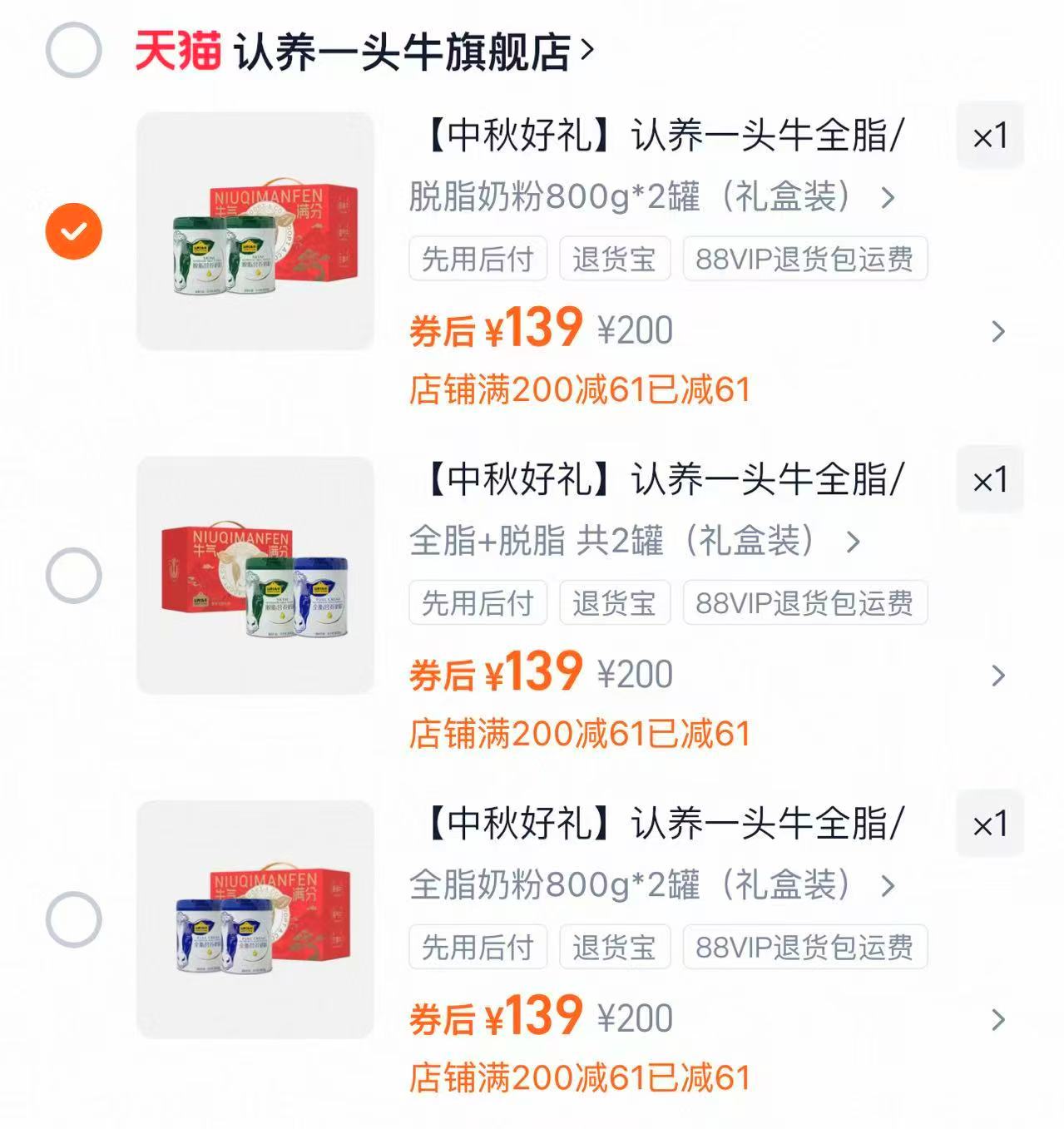Screen dimensions: 1064x1129
Task: Open the first product's gift box thumbnail
Action: click(x=258, y=230)
